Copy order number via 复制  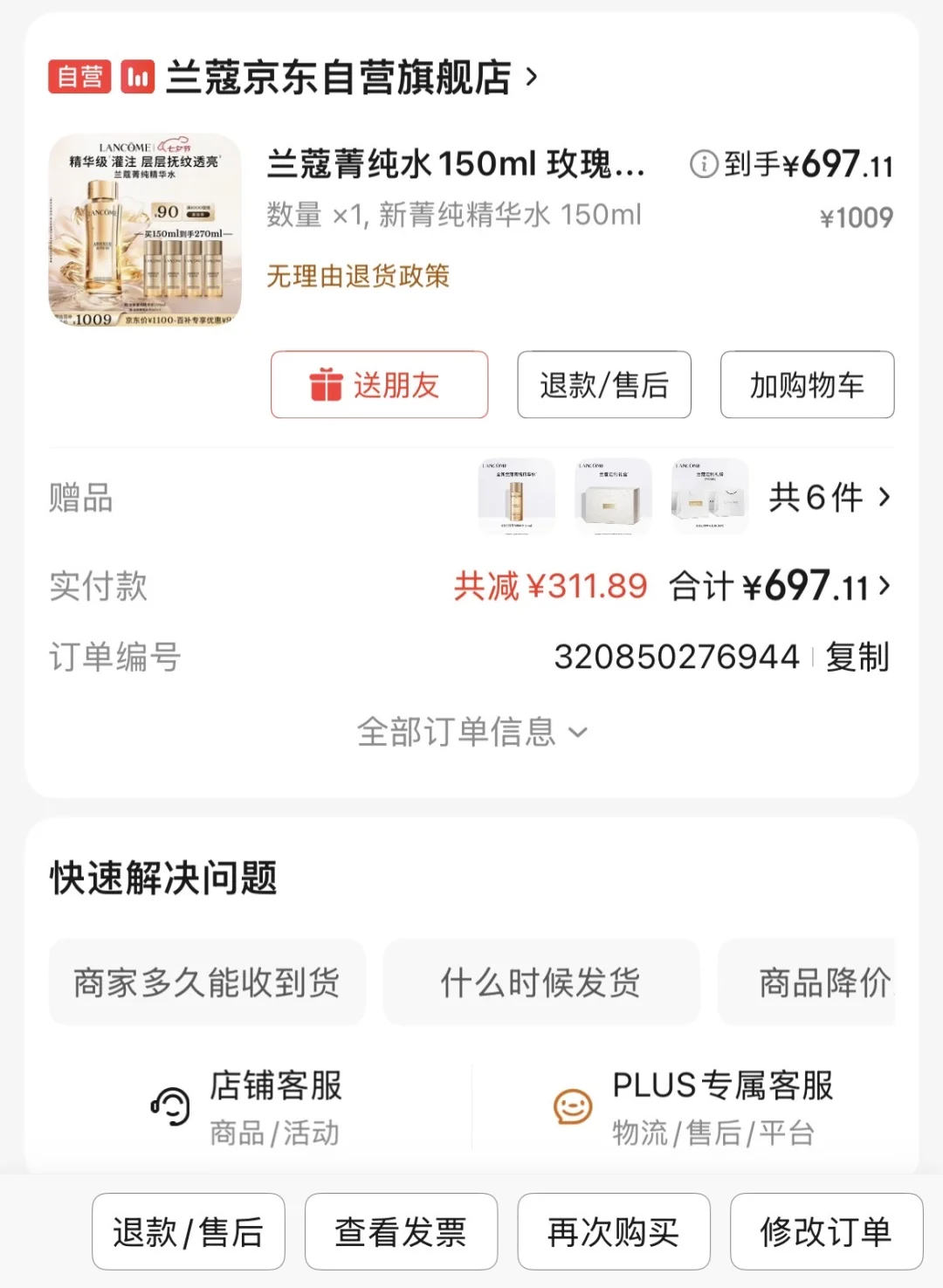point(859,658)
